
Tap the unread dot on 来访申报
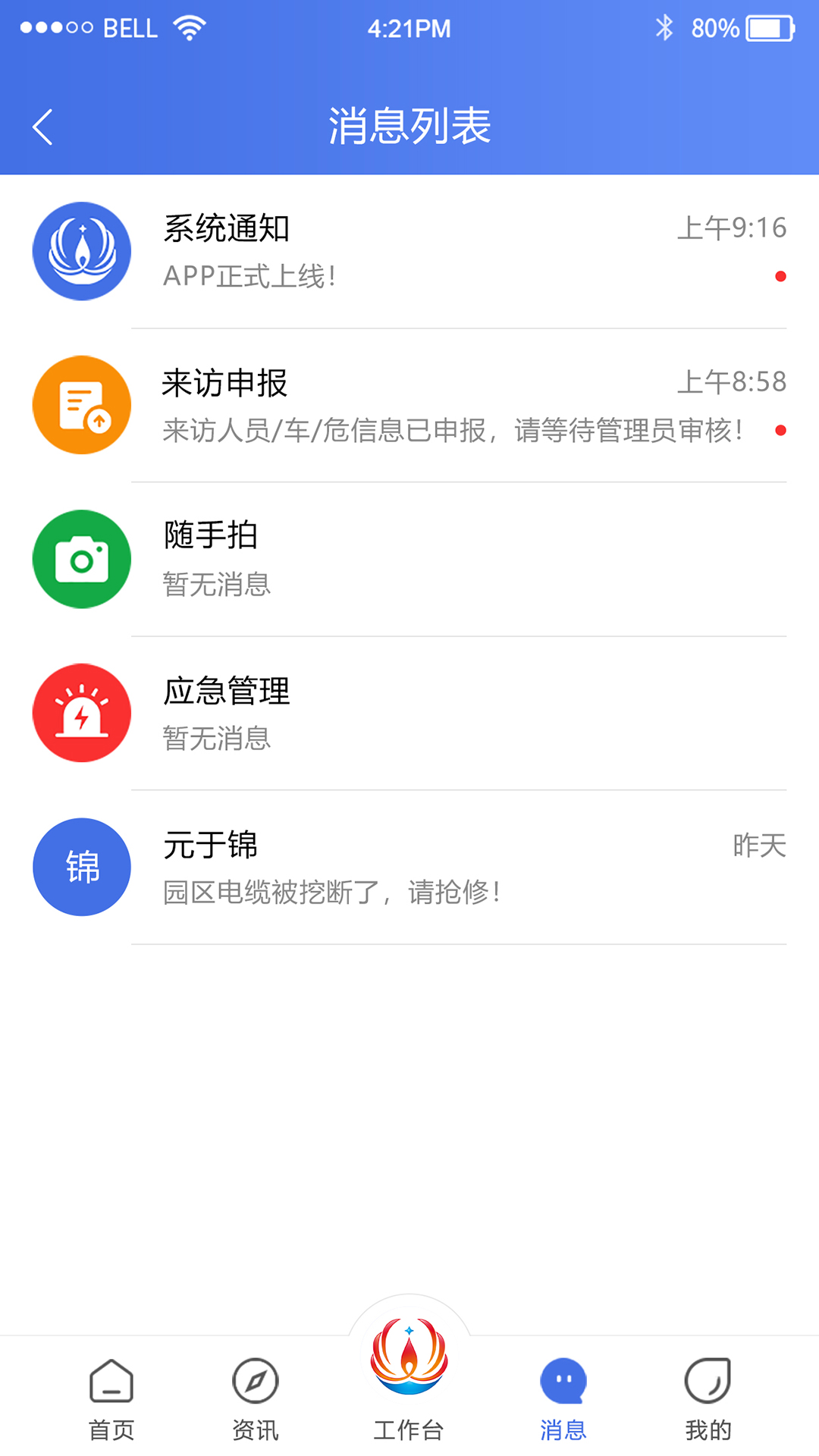781,429
